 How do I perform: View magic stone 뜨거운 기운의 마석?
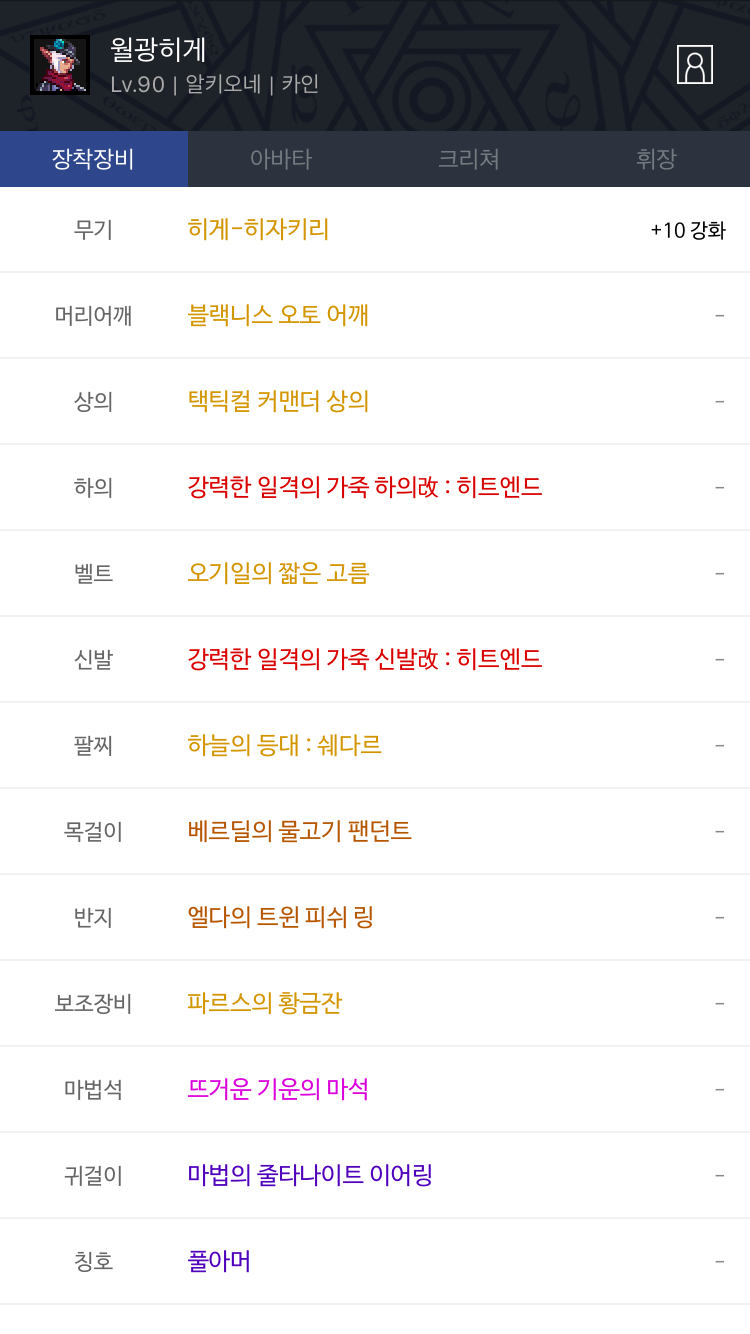(278, 1089)
